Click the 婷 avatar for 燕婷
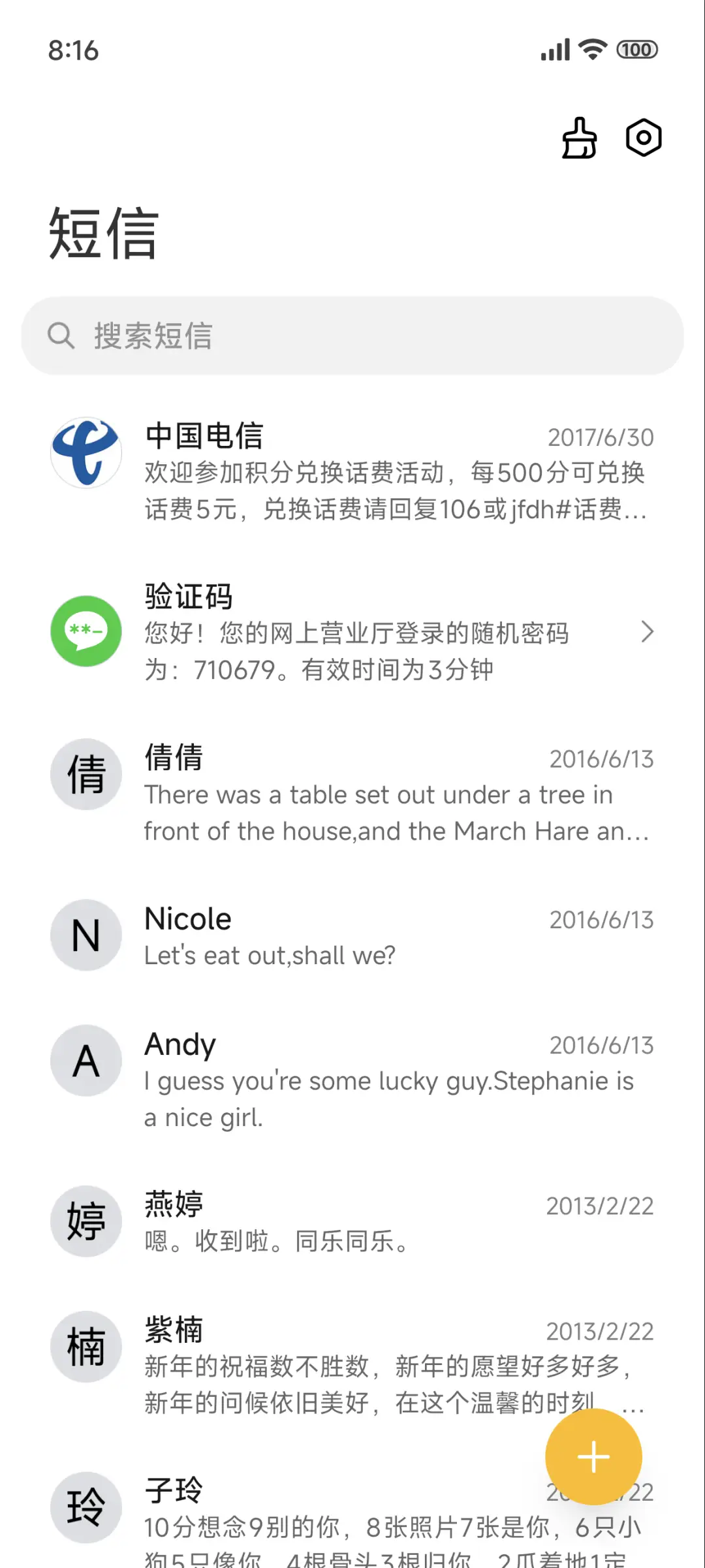 86,1222
